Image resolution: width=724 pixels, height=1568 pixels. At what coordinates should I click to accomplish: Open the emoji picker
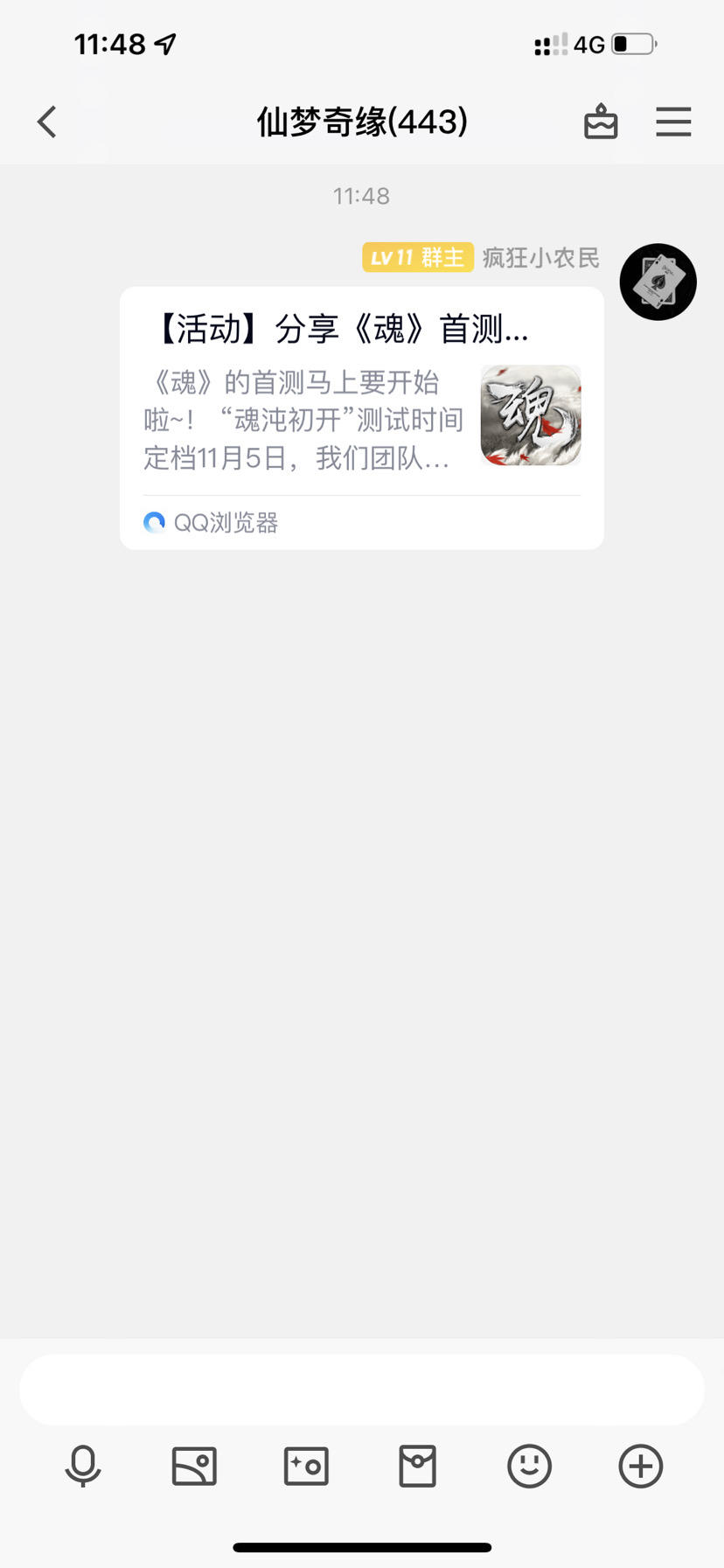tap(529, 1466)
